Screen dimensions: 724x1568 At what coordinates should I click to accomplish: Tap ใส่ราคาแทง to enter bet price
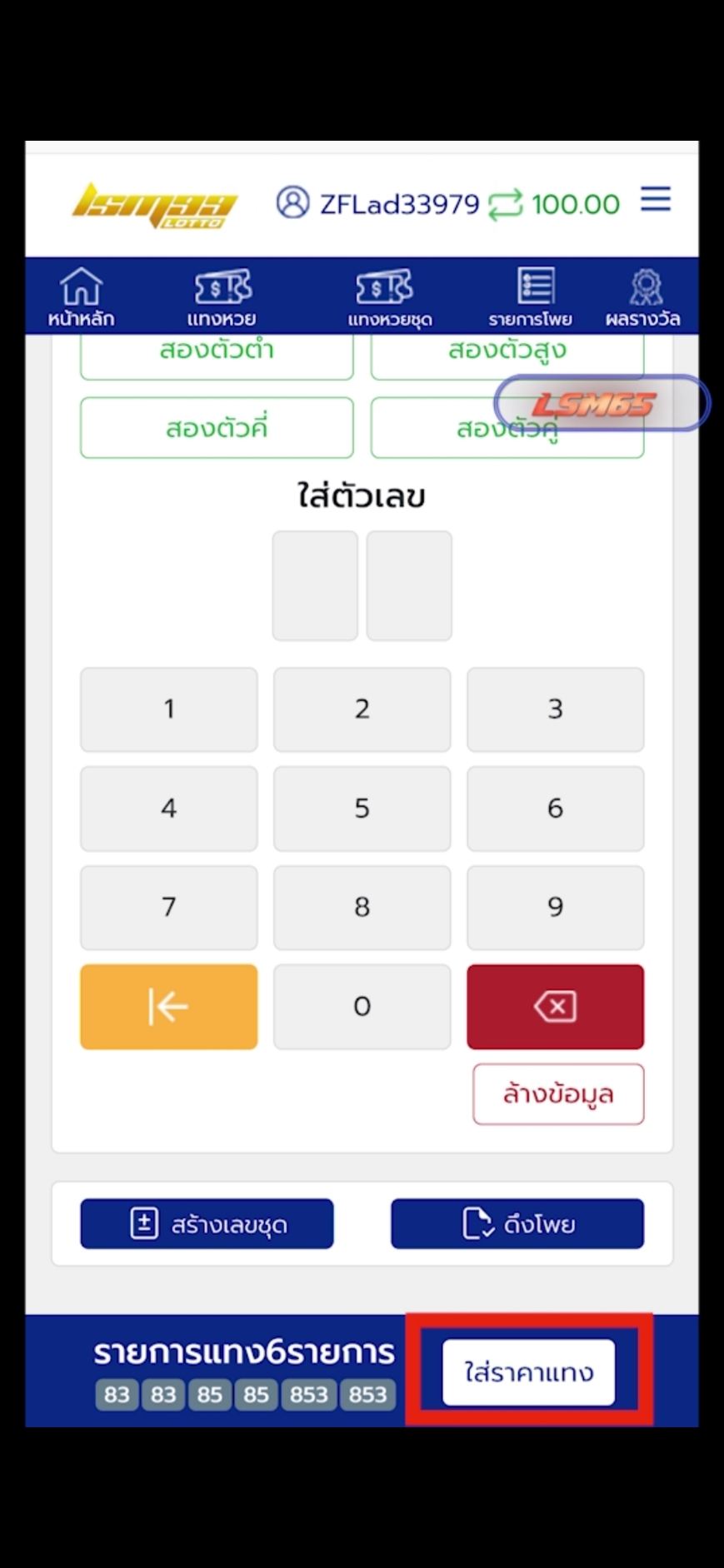click(528, 1371)
